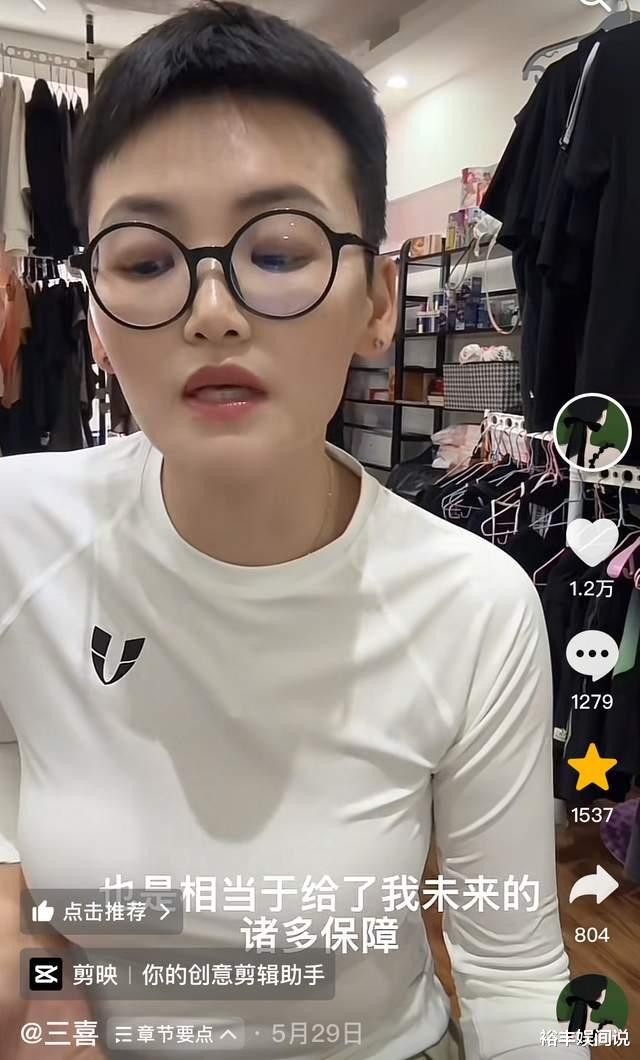Image resolution: width=640 pixels, height=1060 pixels.
Task: Open the @三喜 author name
Action: point(59,1034)
